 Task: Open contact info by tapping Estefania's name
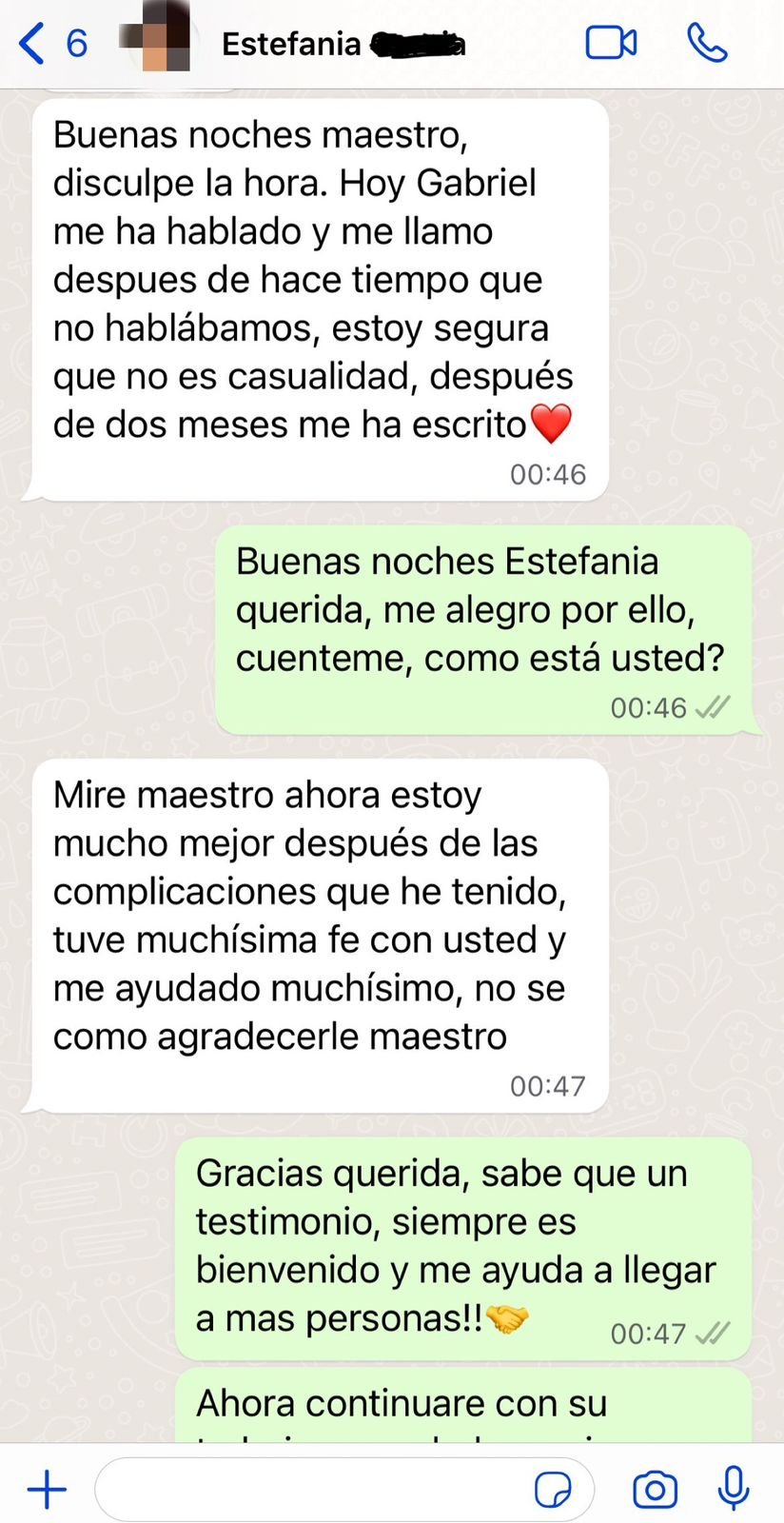(x=290, y=42)
